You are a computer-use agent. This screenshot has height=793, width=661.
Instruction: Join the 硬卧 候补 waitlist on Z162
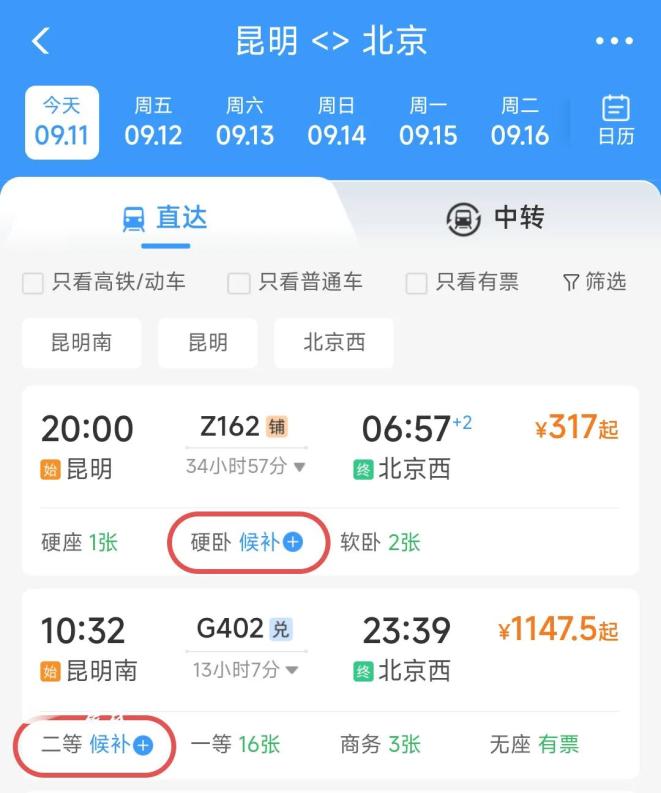(247, 542)
